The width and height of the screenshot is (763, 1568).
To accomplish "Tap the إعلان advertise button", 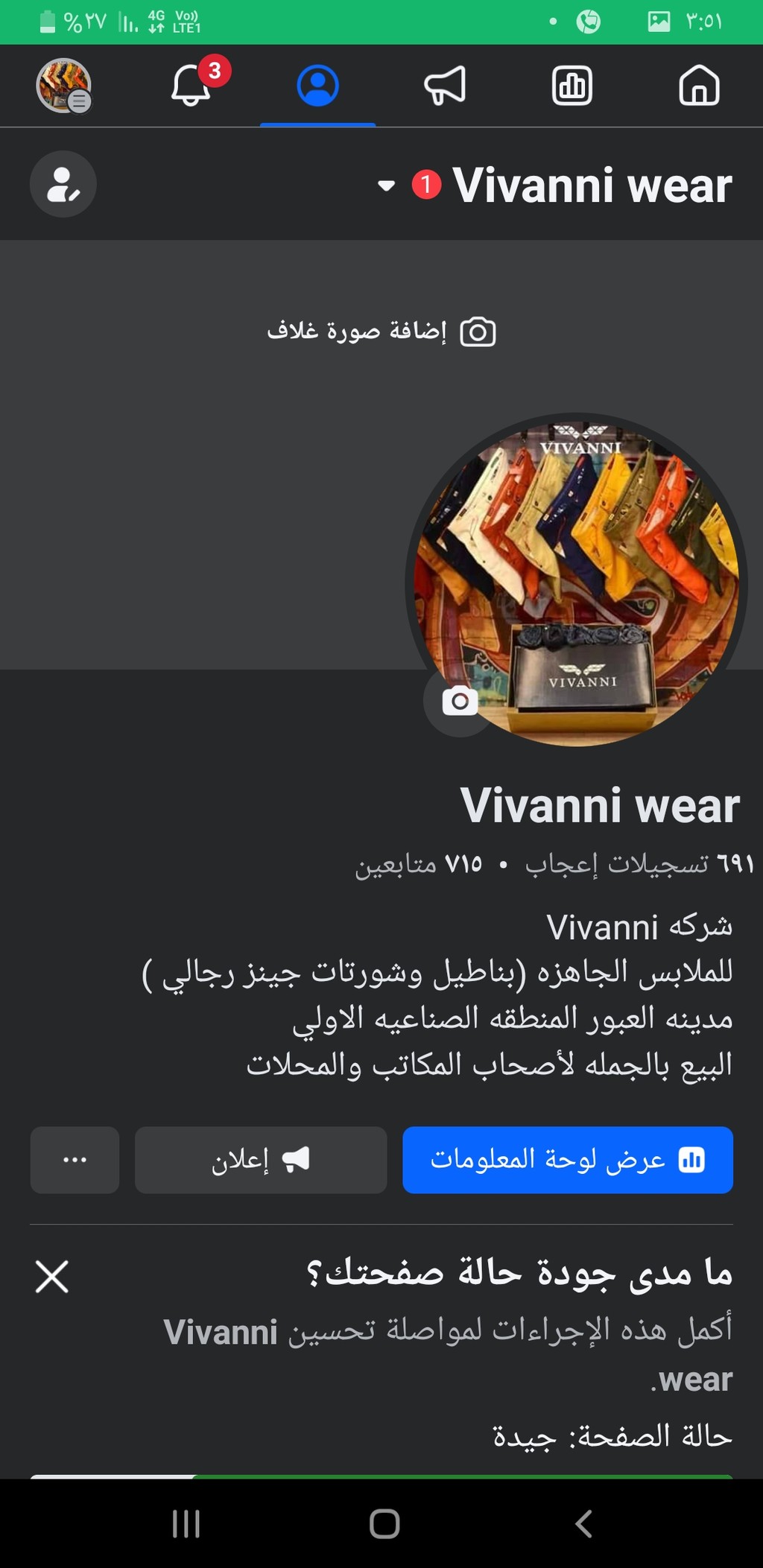I will [261, 1160].
